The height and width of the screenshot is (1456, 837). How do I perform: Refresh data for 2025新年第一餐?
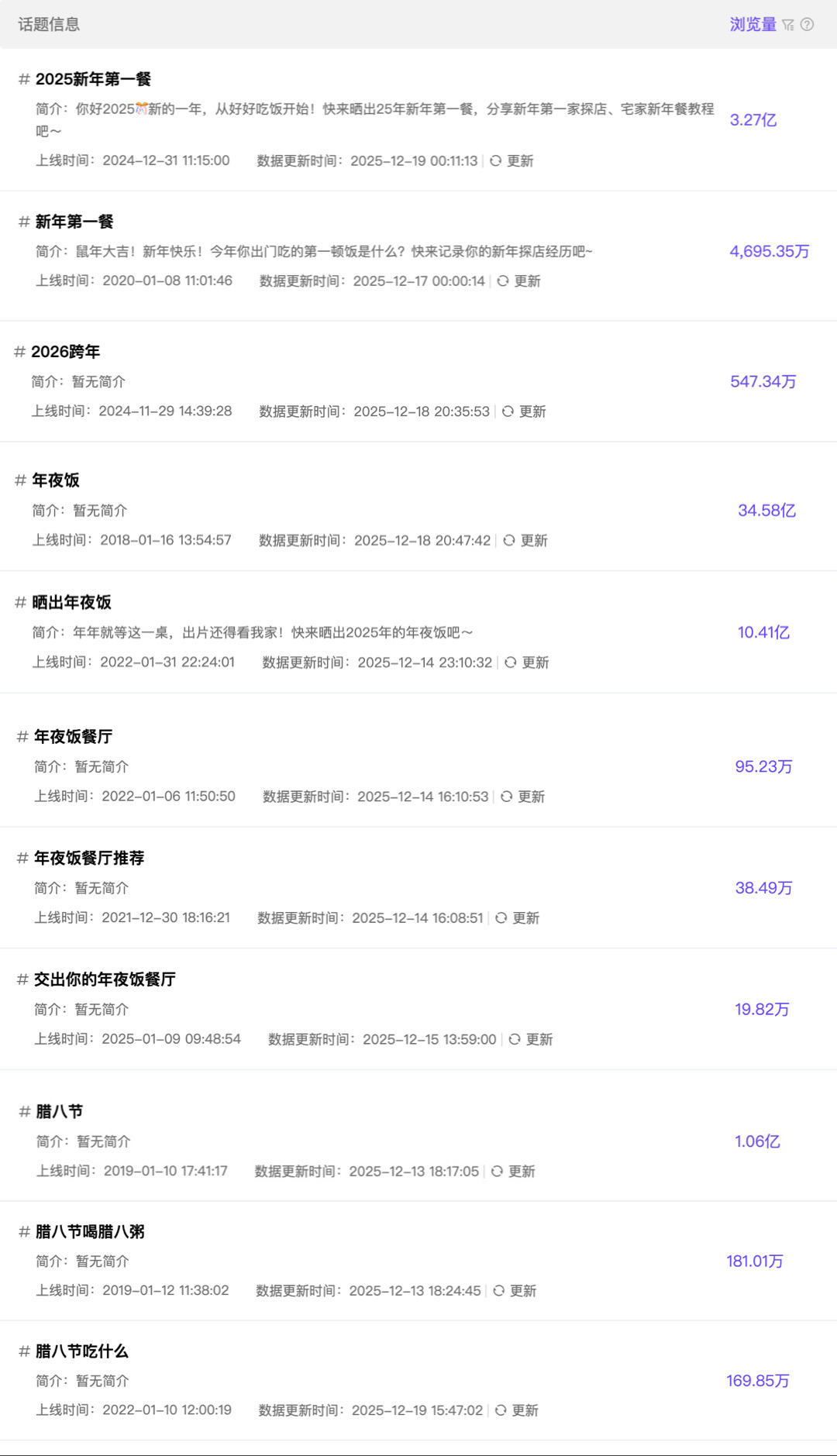coord(512,161)
